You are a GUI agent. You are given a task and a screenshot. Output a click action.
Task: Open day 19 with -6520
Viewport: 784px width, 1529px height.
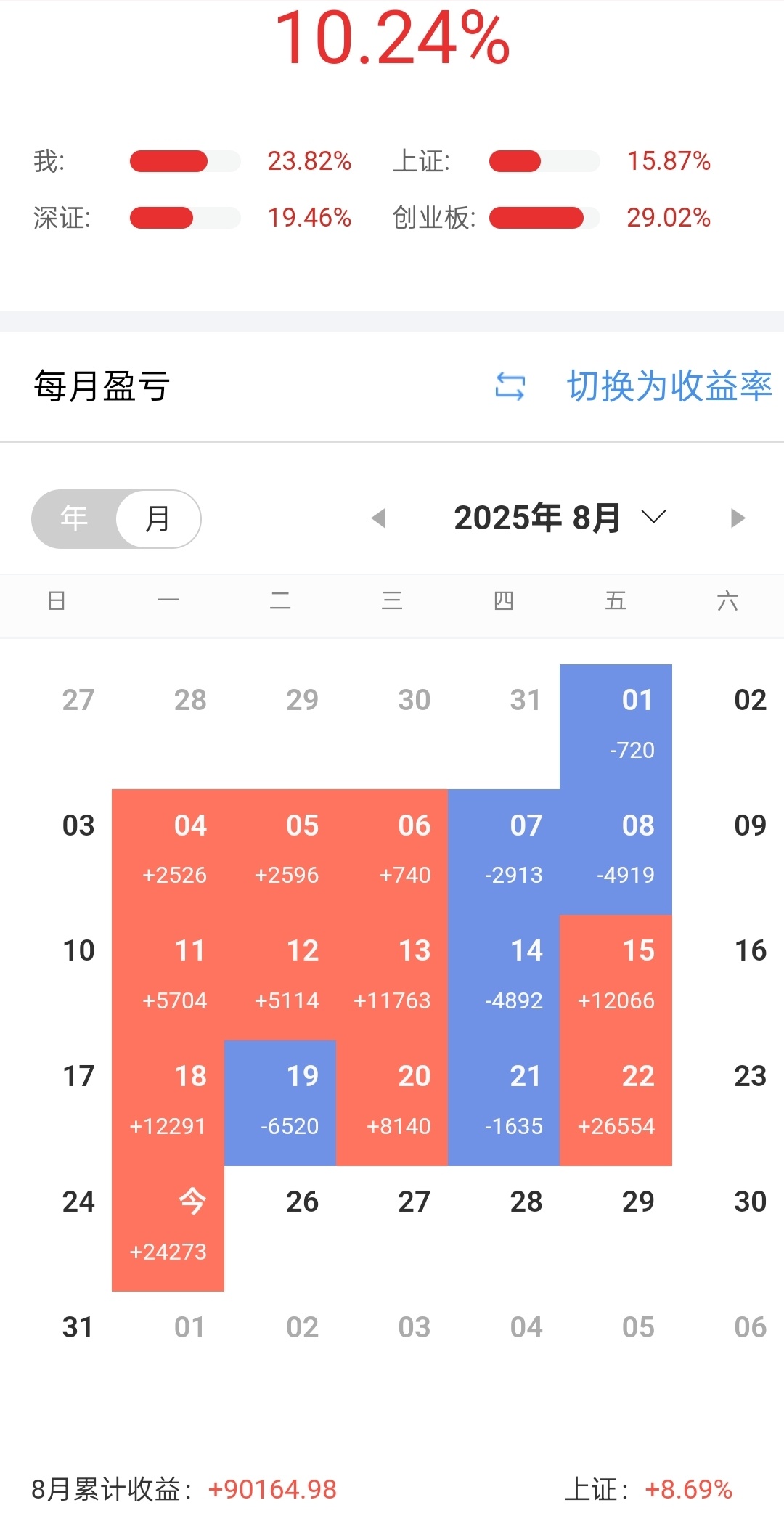pyautogui.click(x=280, y=1103)
